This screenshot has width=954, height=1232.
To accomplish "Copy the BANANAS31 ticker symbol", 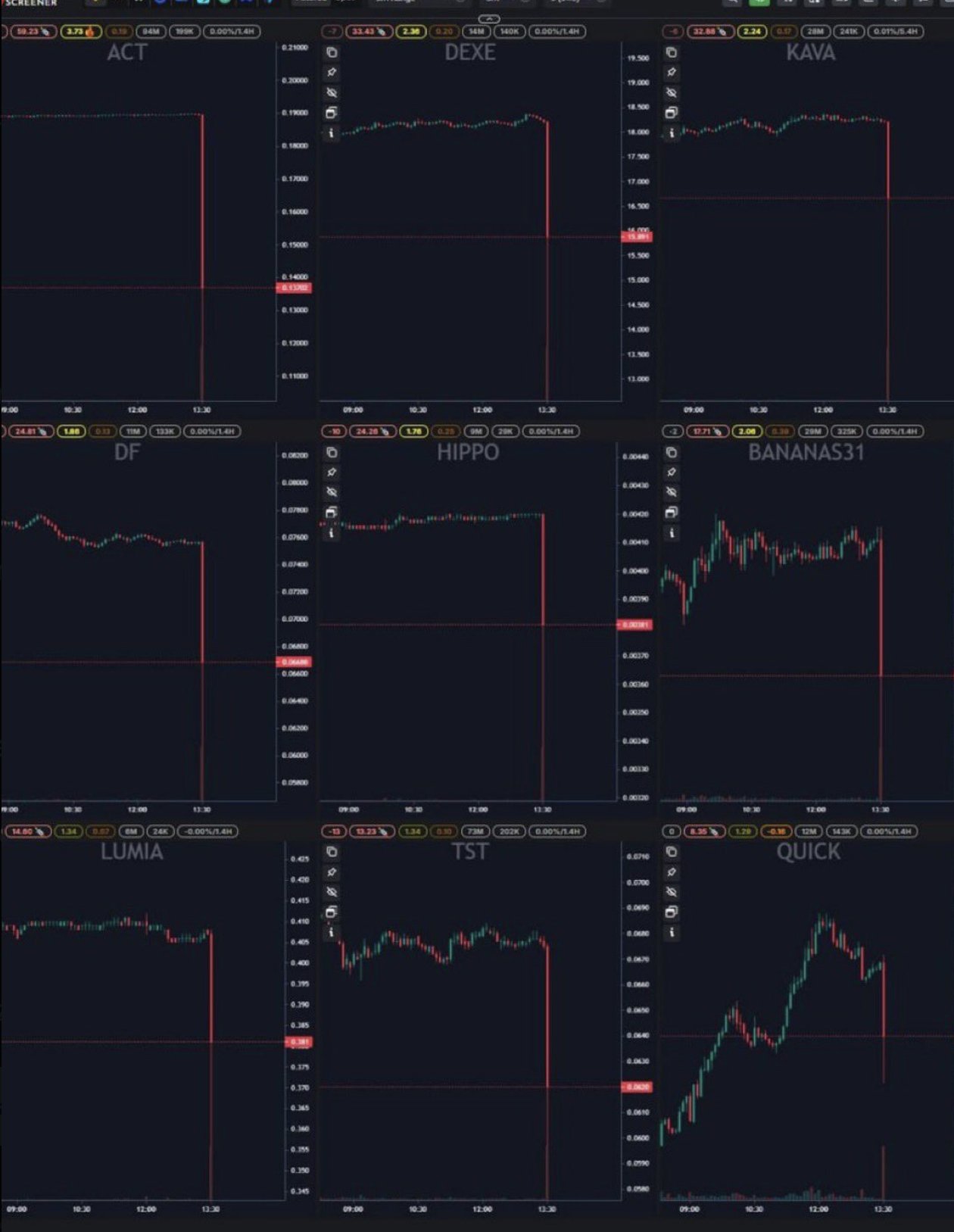I will [672, 452].
